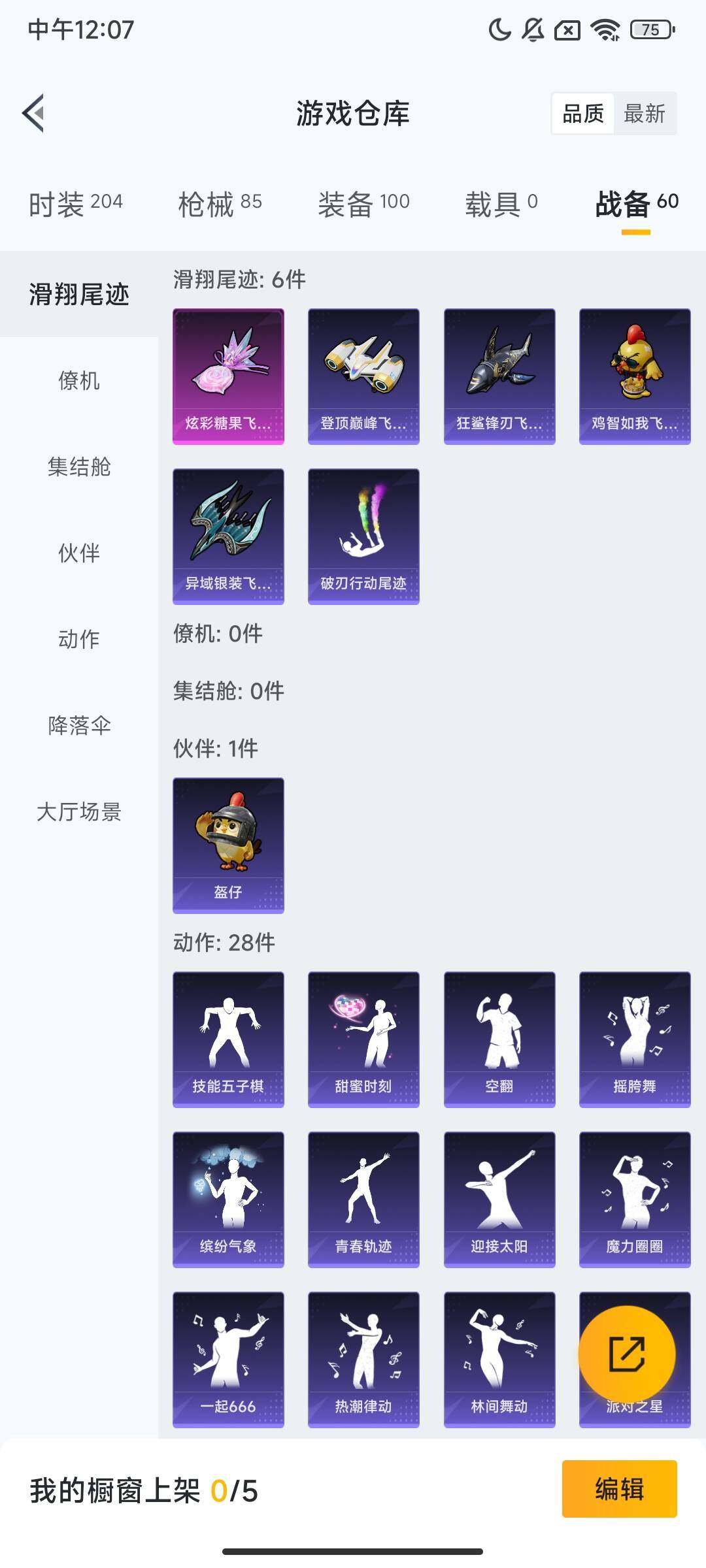Select 降落伞 in the sidebar
This screenshot has height=1568, width=706.
tap(78, 725)
